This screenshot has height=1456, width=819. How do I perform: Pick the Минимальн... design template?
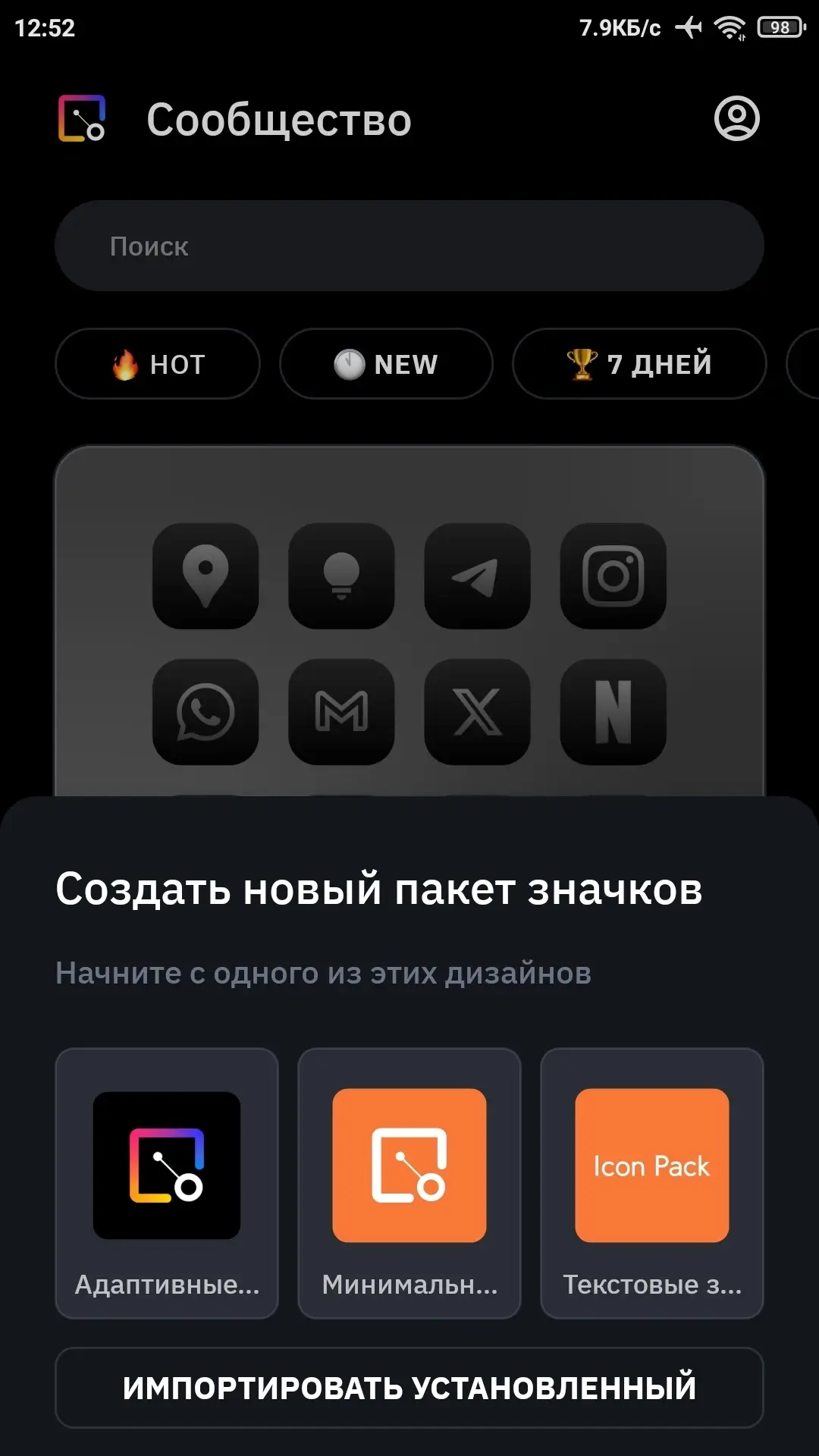(x=409, y=1183)
